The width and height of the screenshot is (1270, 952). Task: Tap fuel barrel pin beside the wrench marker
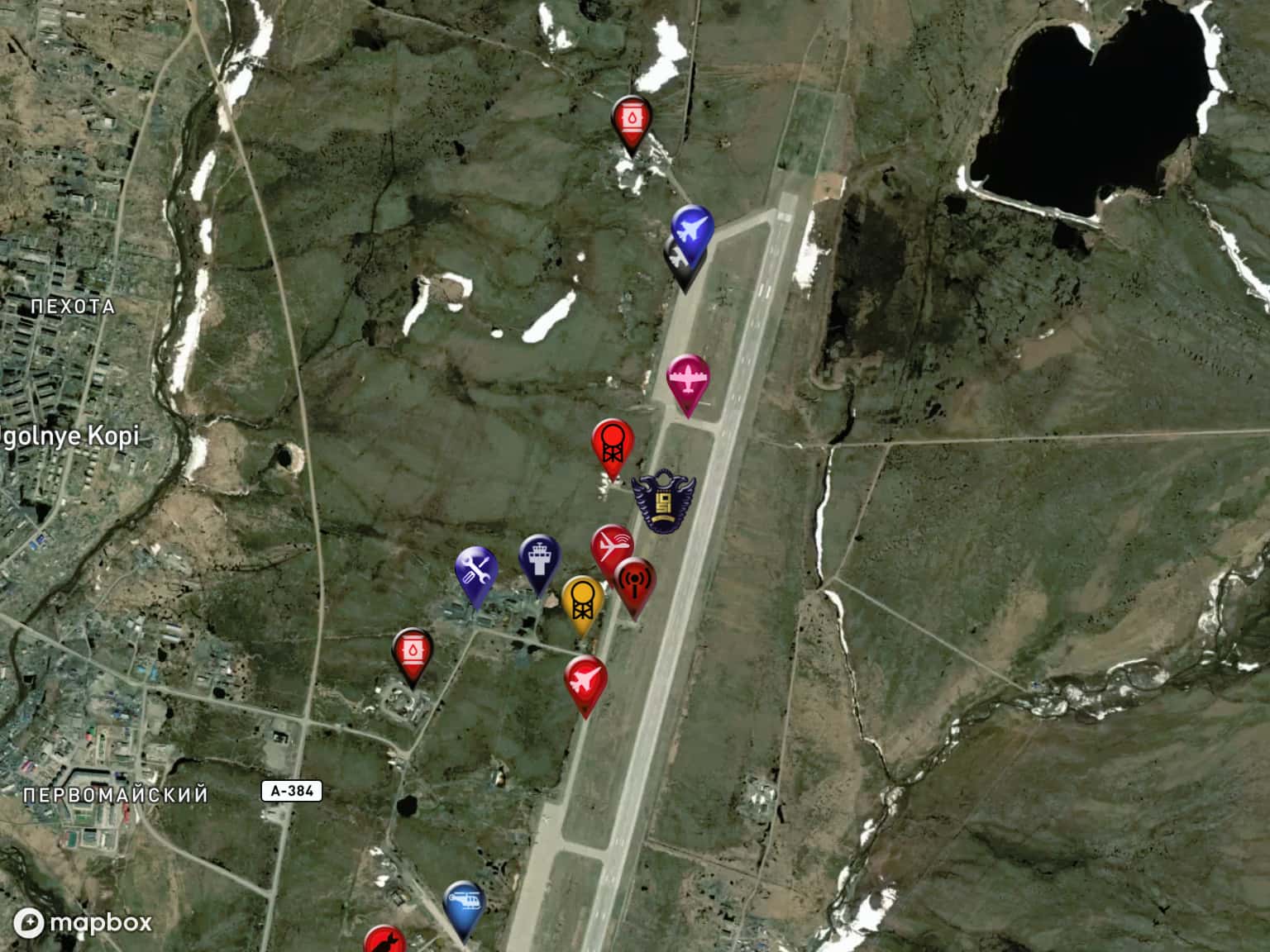click(x=412, y=652)
